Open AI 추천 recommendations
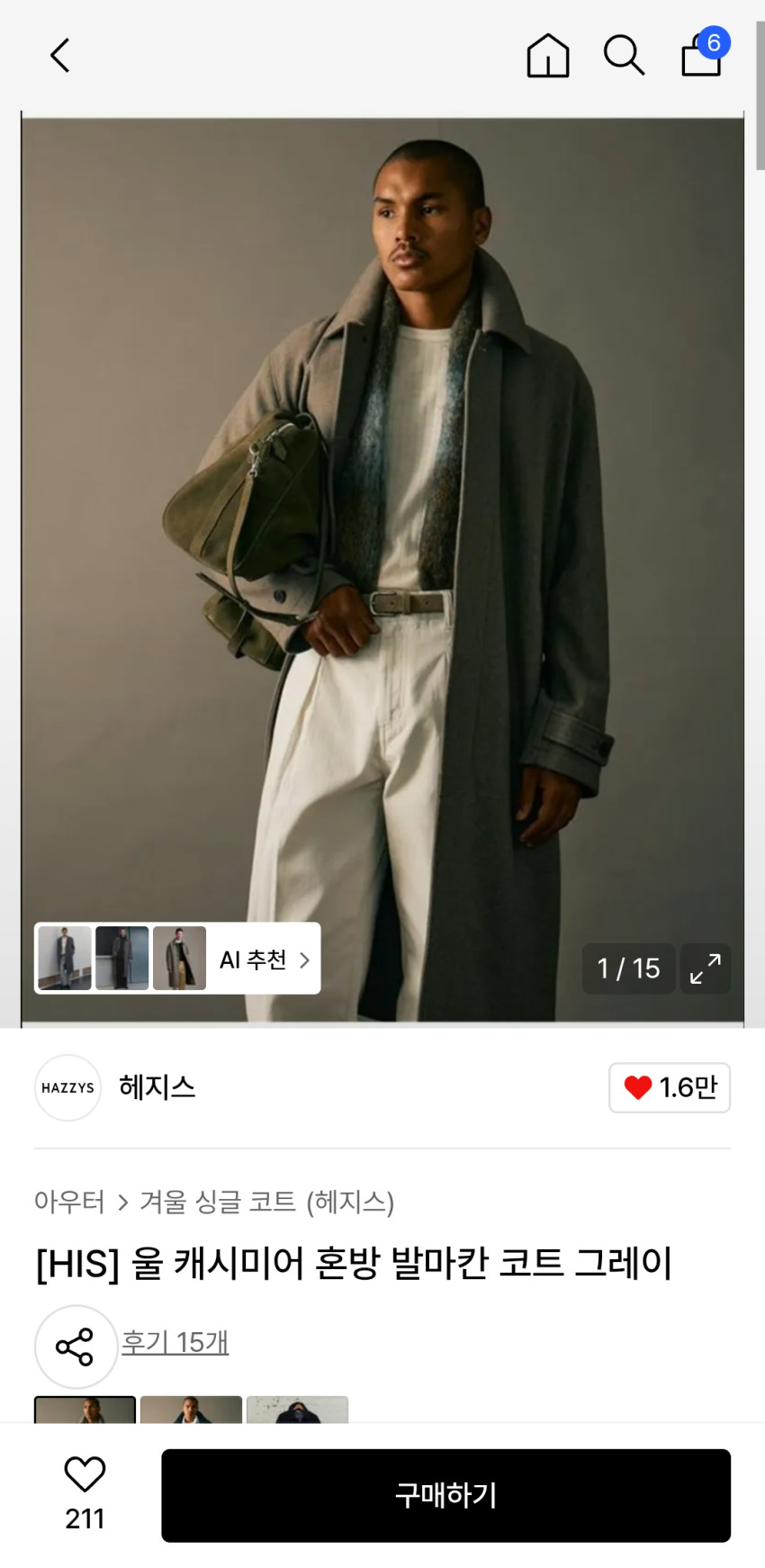The width and height of the screenshot is (765, 1568). 264,960
